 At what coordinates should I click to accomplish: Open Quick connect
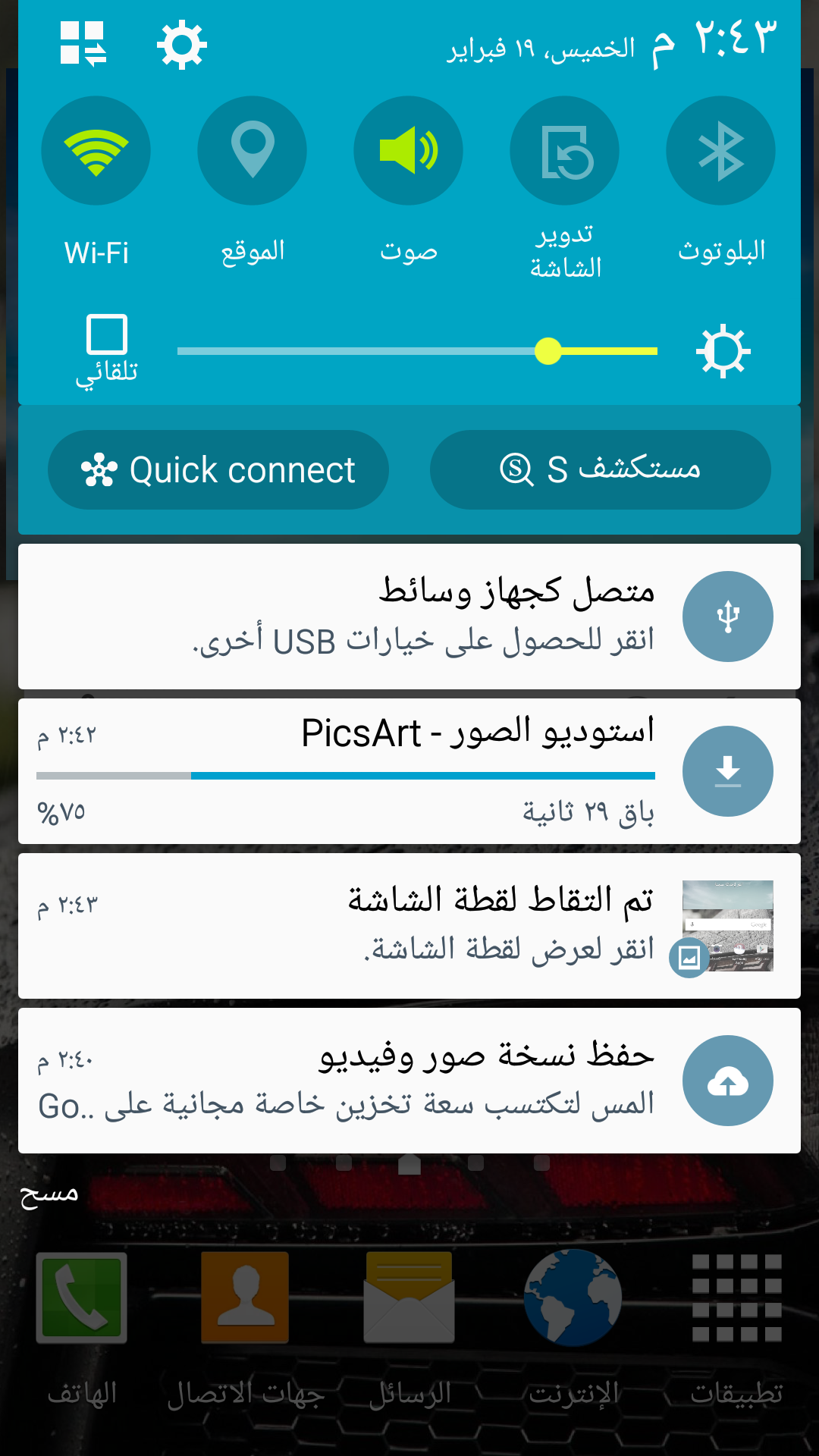pyautogui.click(x=218, y=470)
